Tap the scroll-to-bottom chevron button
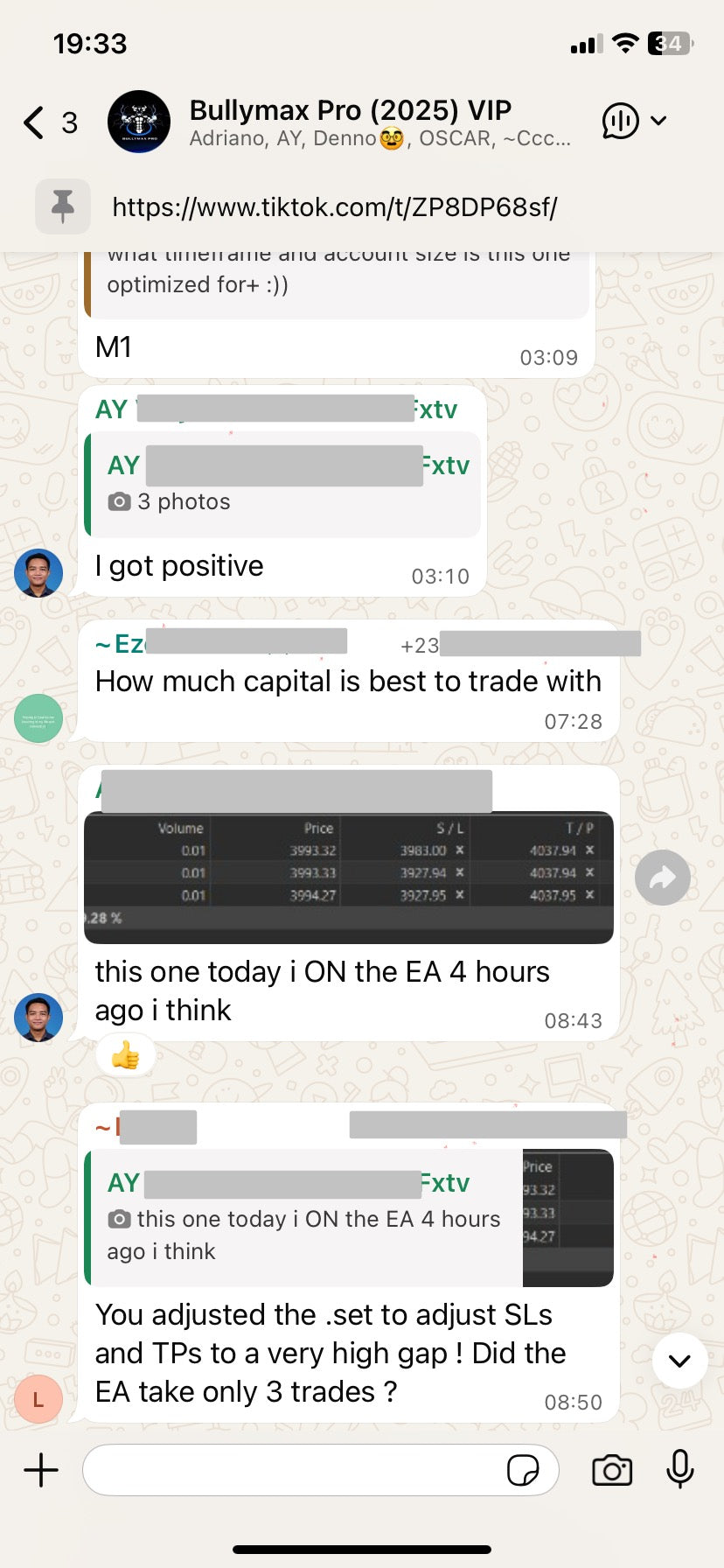724x1568 pixels. click(679, 1360)
